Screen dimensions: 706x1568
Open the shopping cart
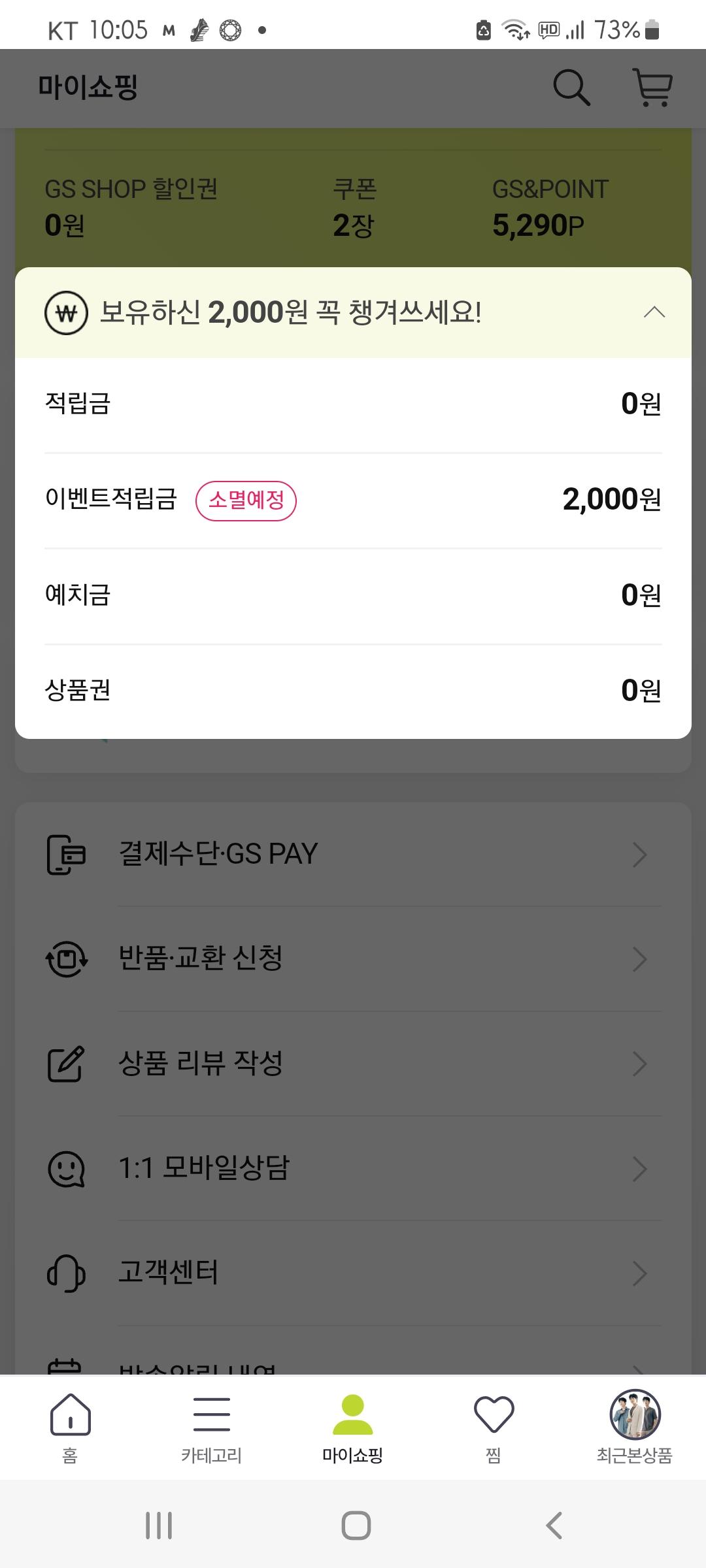pyautogui.click(x=652, y=88)
